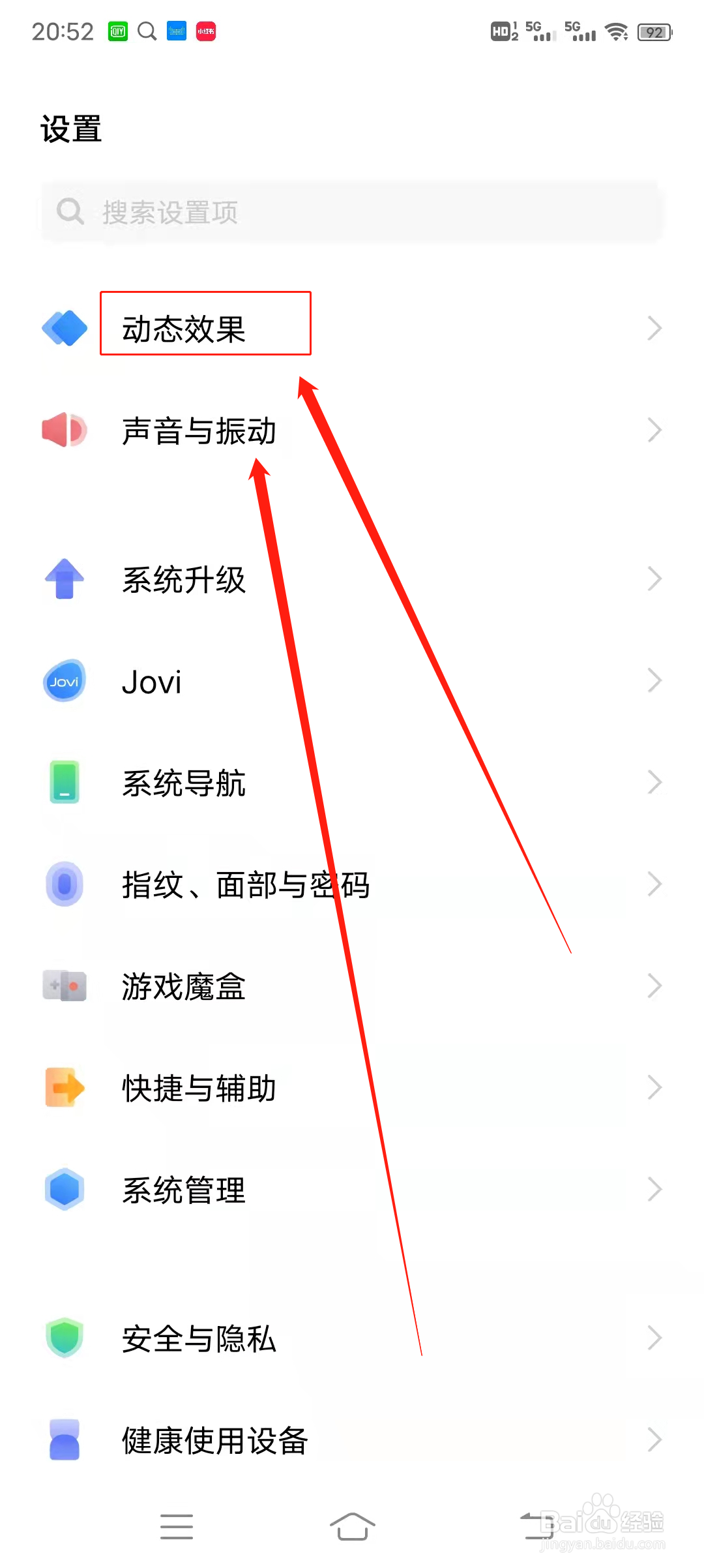Tap the 系统升级 upgrade arrow icon

(64, 578)
